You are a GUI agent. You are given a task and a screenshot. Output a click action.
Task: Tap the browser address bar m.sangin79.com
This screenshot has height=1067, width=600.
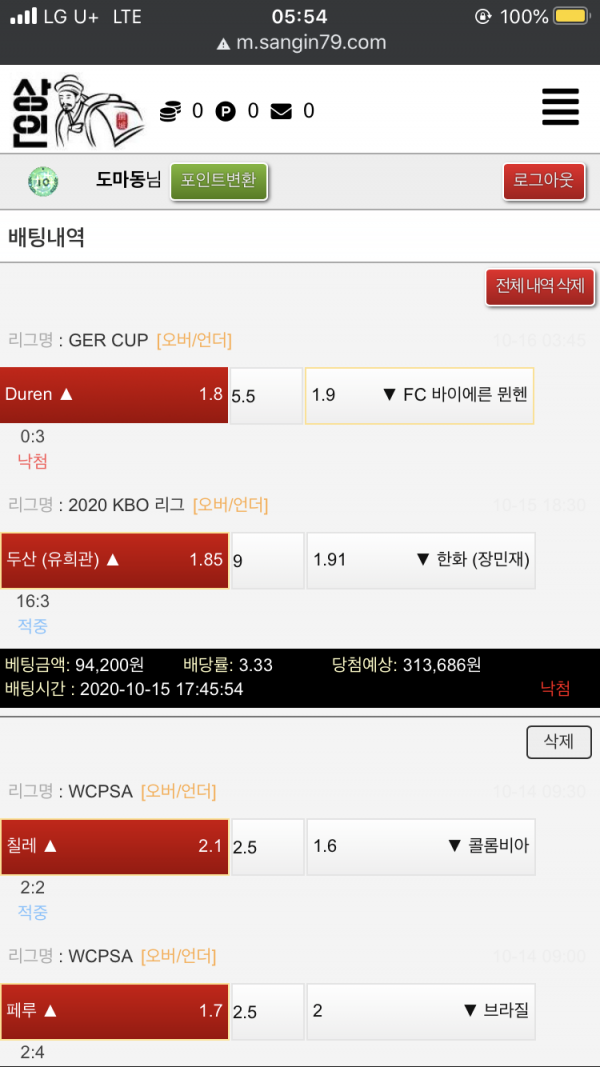pyautogui.click(x=300, y=43)
